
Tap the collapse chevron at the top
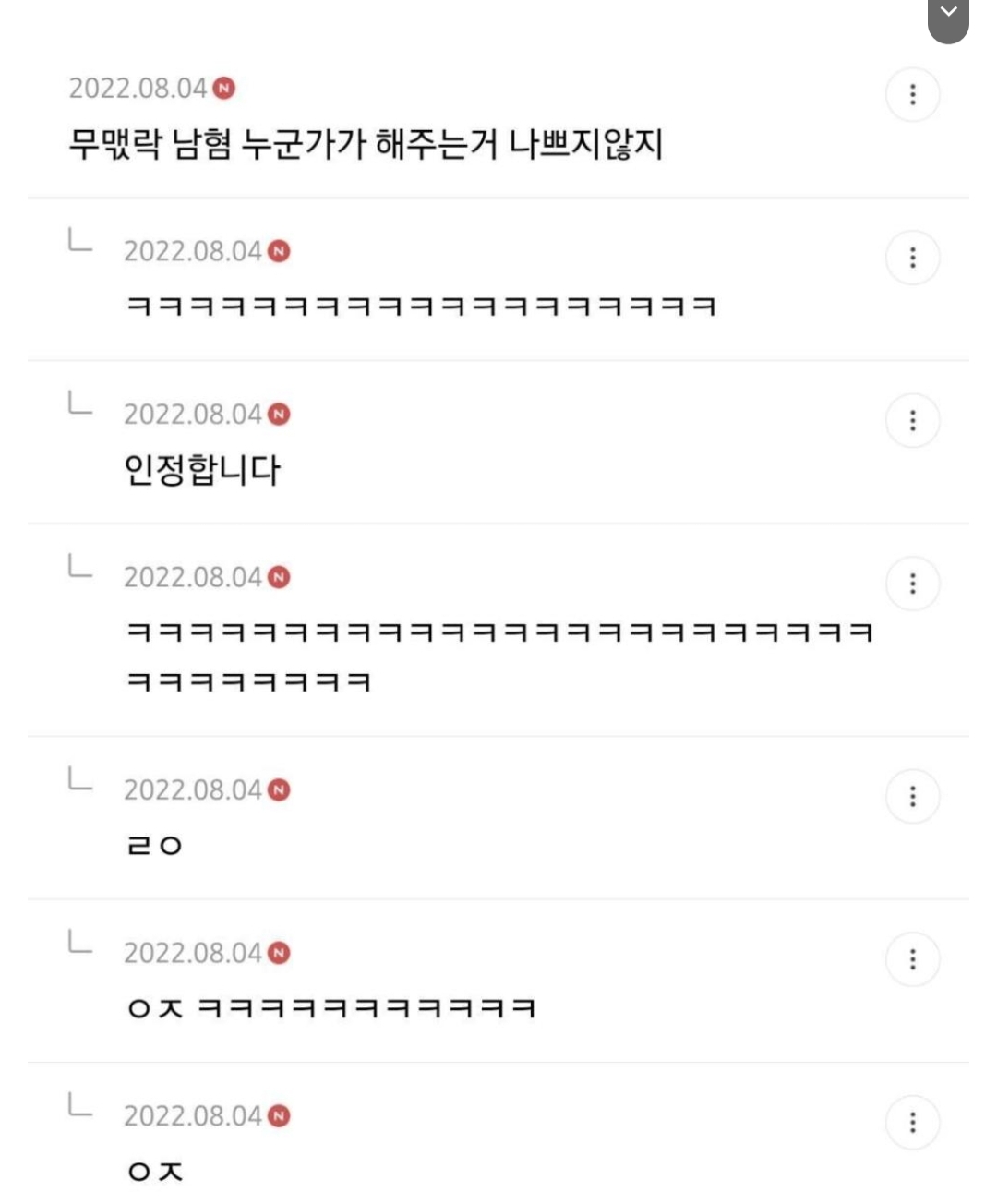click(x=948, y=15)
